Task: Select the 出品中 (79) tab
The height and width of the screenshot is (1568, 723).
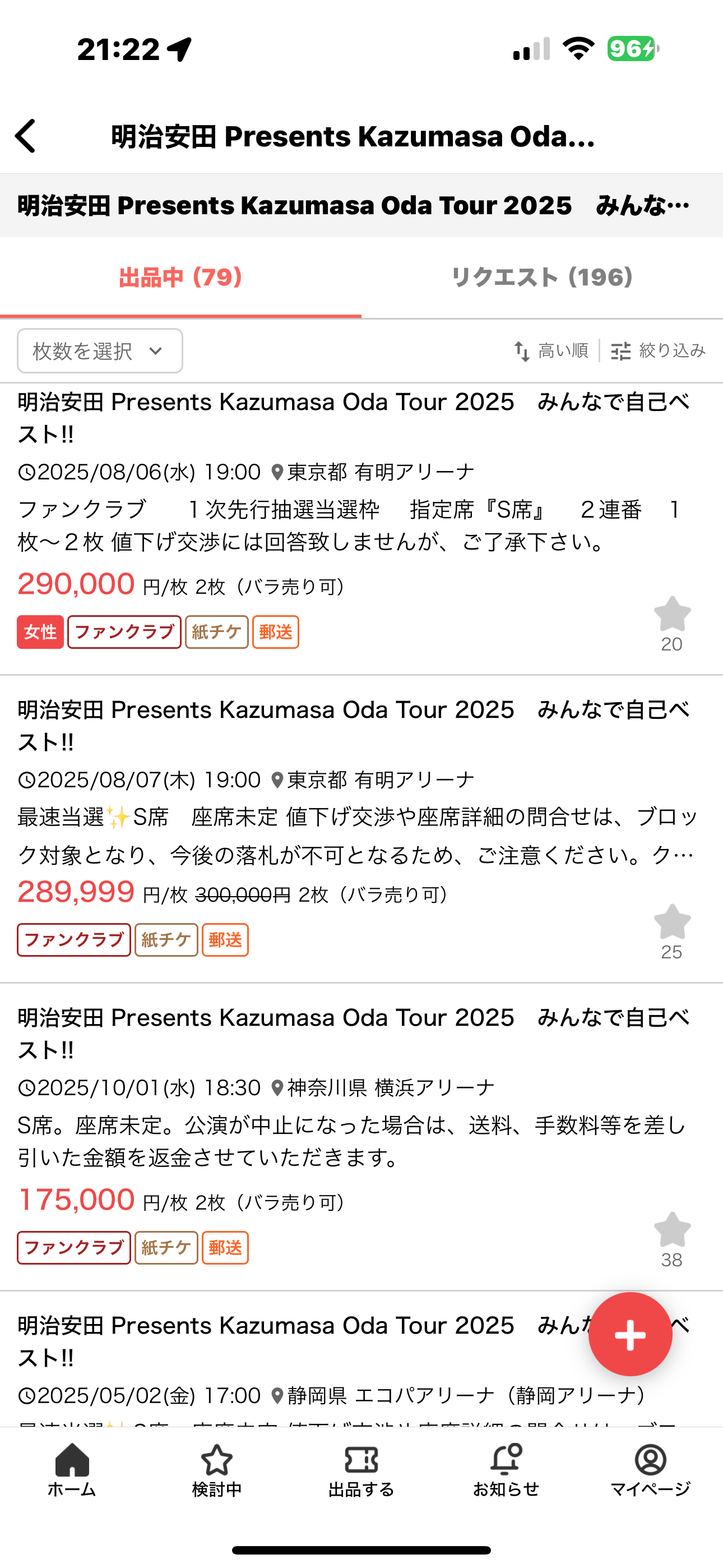Action: pos(180,278)
